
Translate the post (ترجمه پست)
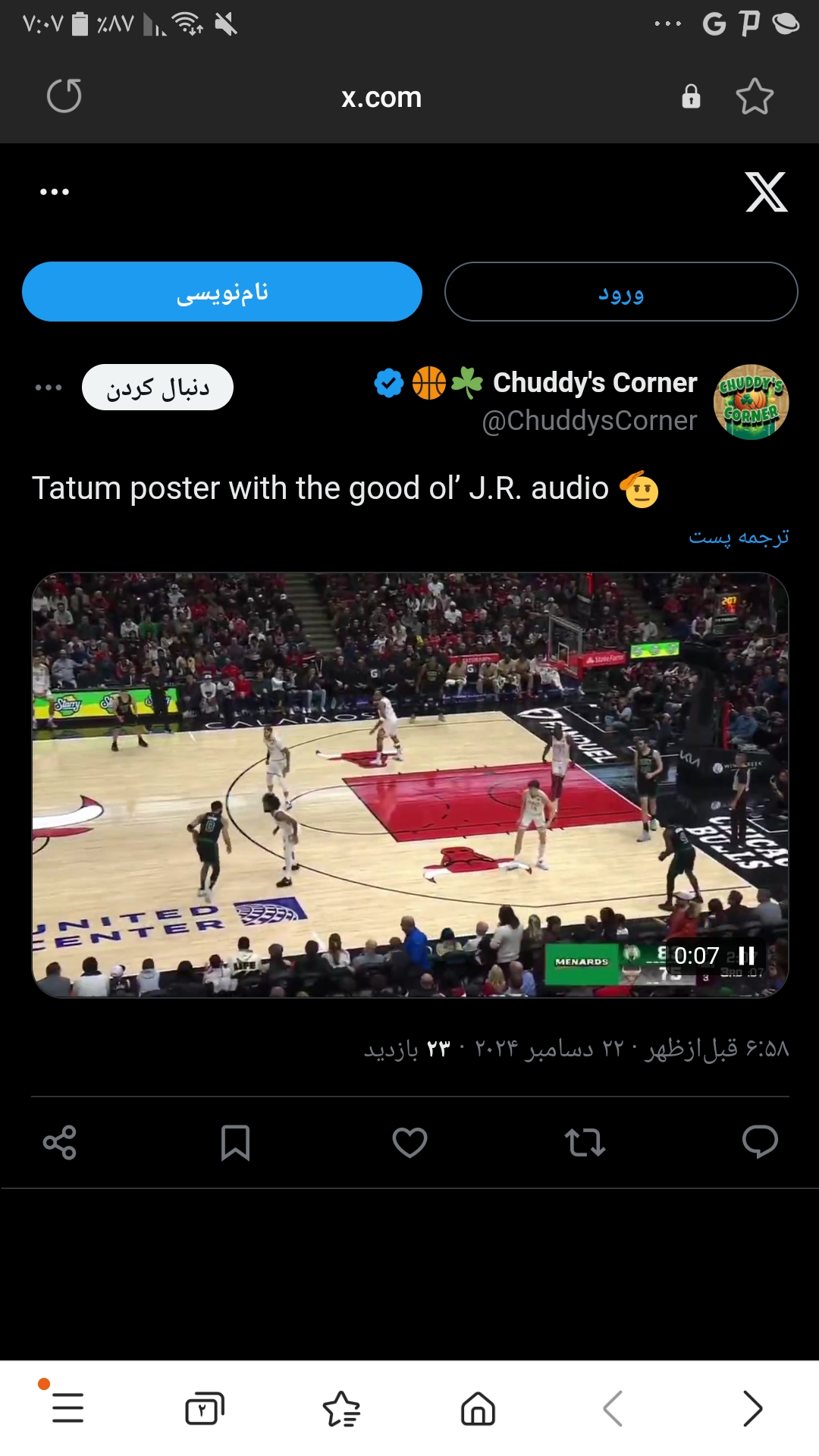coord(739,537)
